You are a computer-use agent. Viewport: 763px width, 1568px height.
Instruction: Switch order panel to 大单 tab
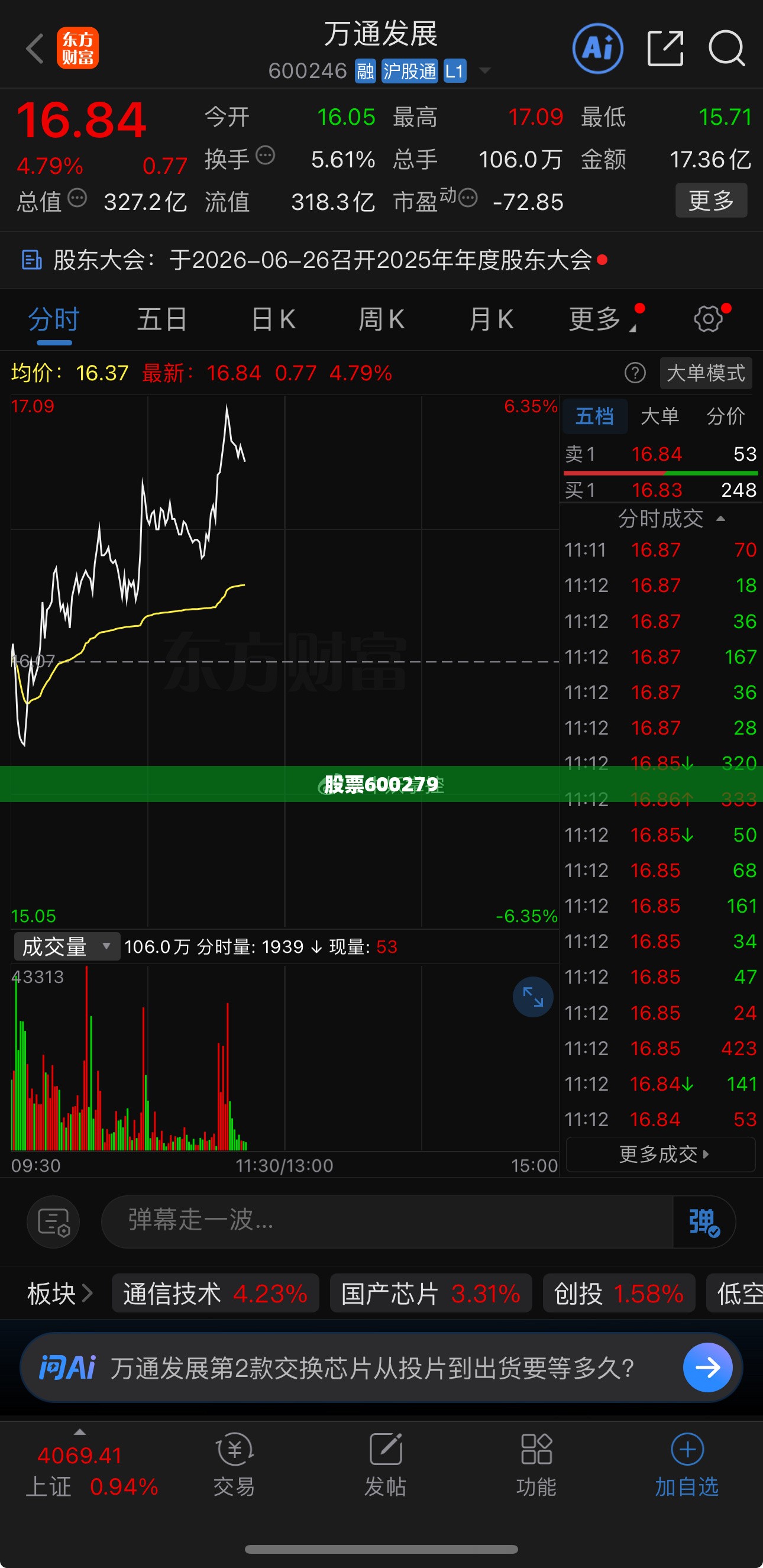660,416
